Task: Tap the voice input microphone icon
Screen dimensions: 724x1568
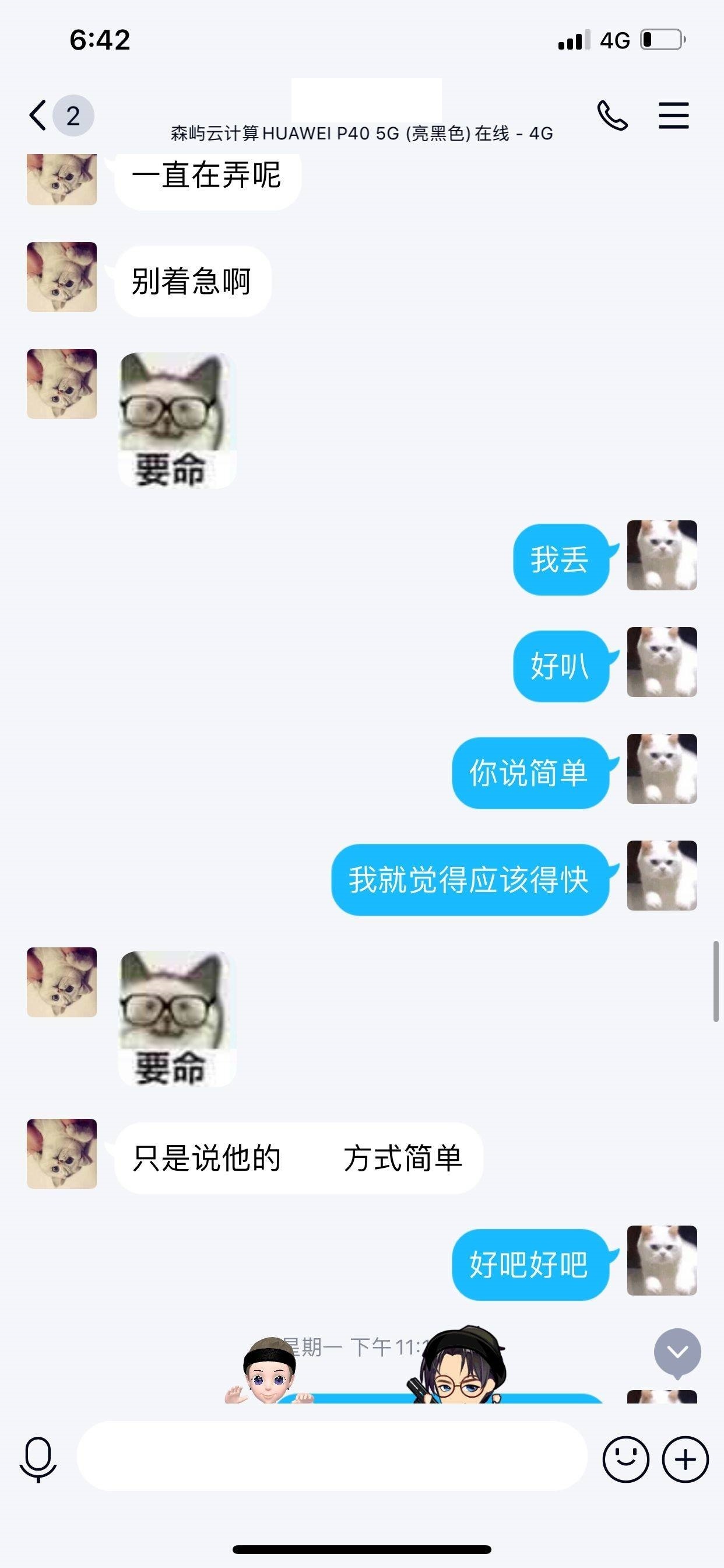Action: click(x=38, y=1458)
